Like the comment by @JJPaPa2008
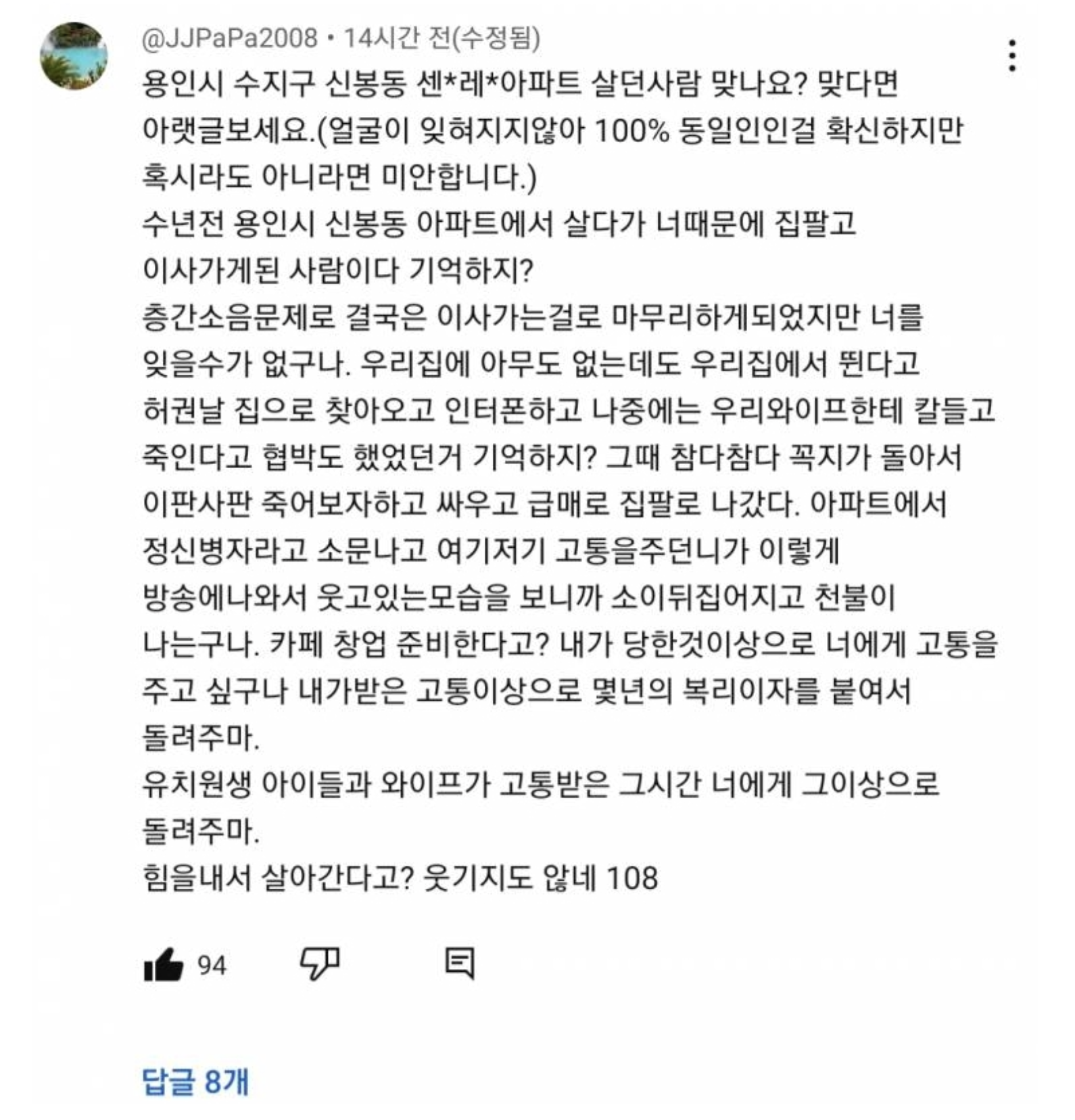1075x1120 pixels. coord(164,964)
